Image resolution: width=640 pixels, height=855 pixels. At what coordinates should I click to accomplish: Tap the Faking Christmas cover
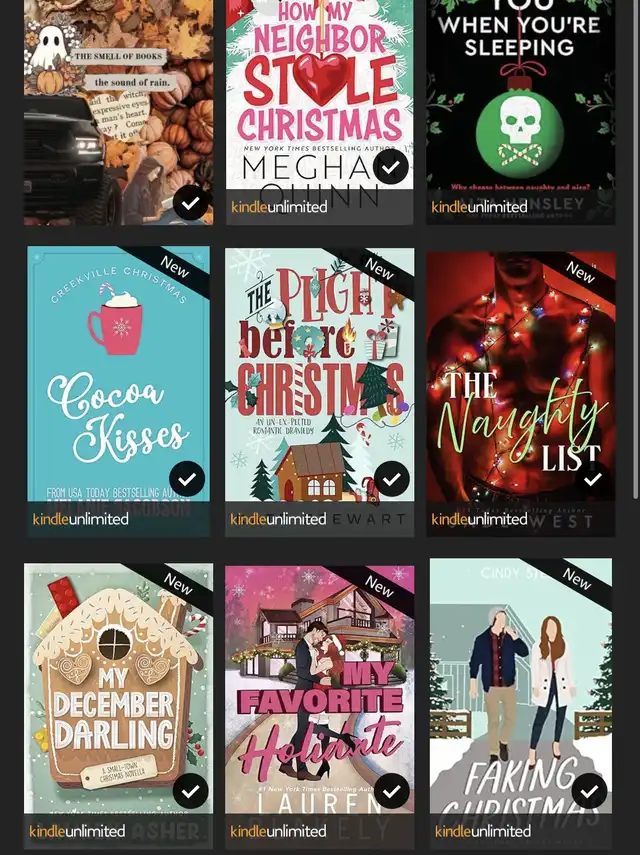tap(520, 695)
